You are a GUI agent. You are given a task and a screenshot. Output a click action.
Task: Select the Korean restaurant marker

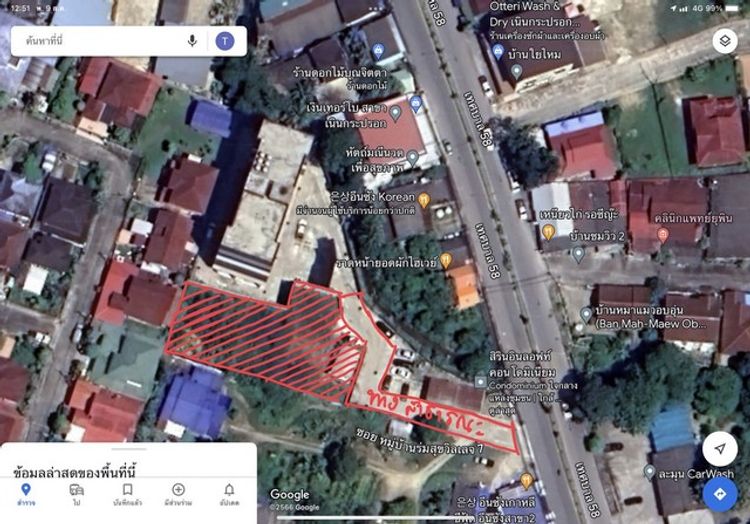(x=423, y=200)
